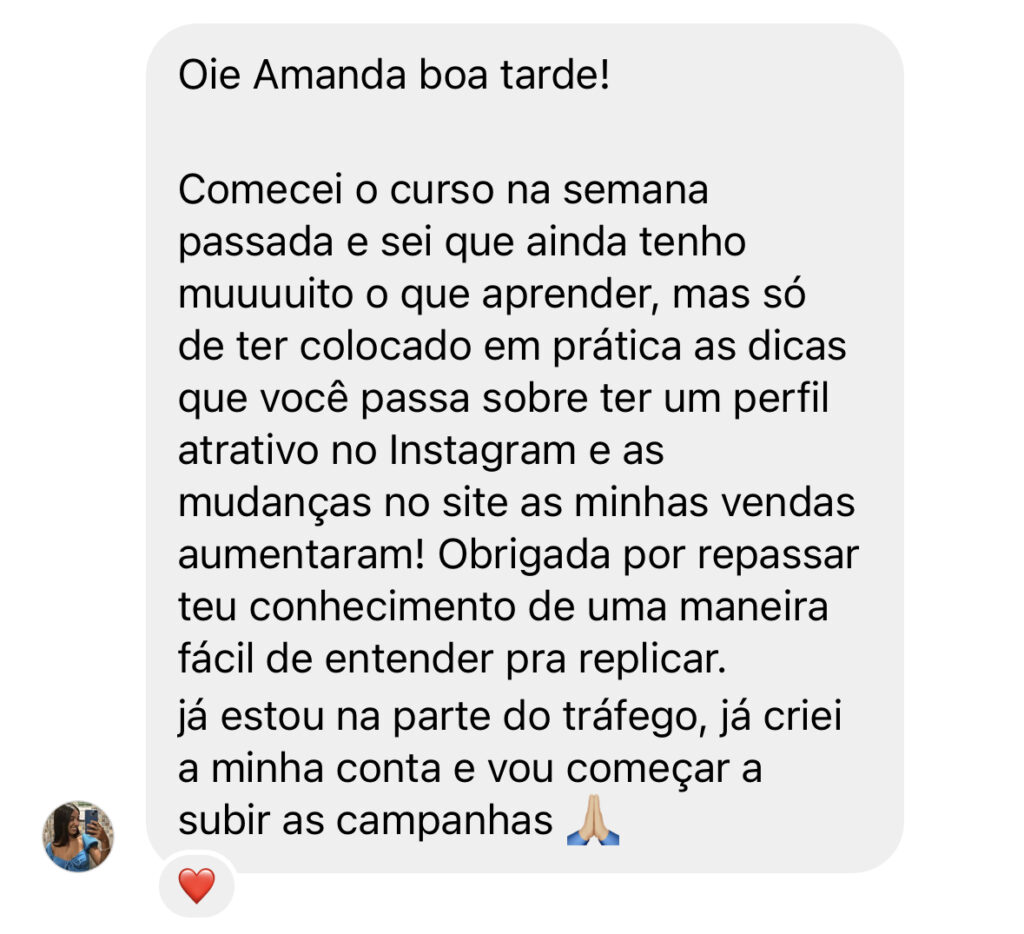Open the sender's profile picture
Screen dimensions: 1024x934
coord(78,836)
